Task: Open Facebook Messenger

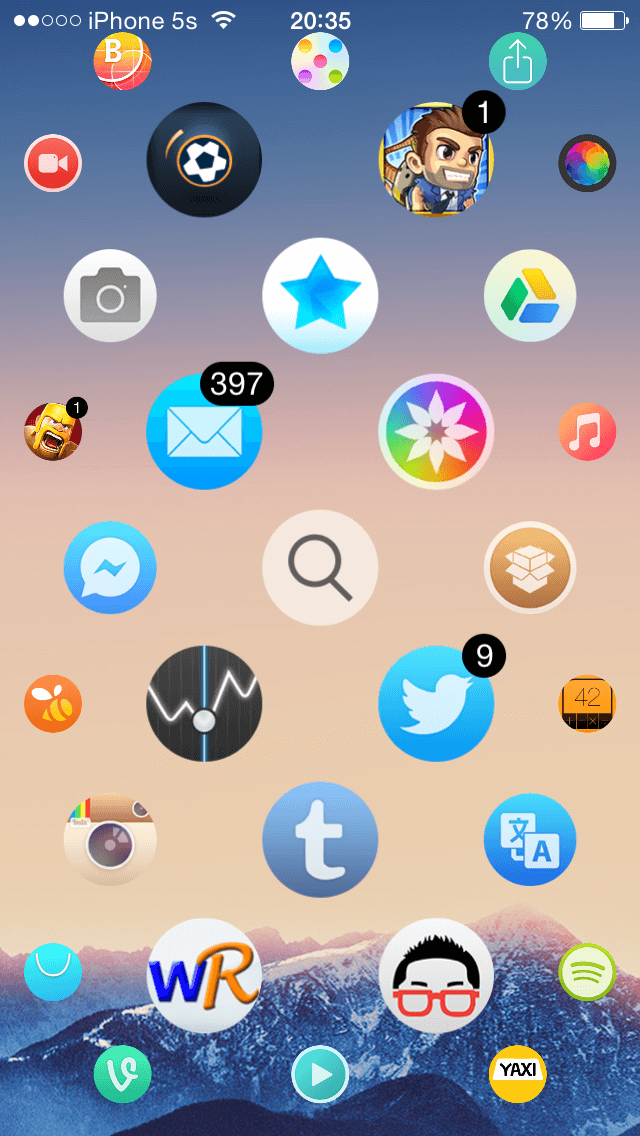Action: pos(110,568)
